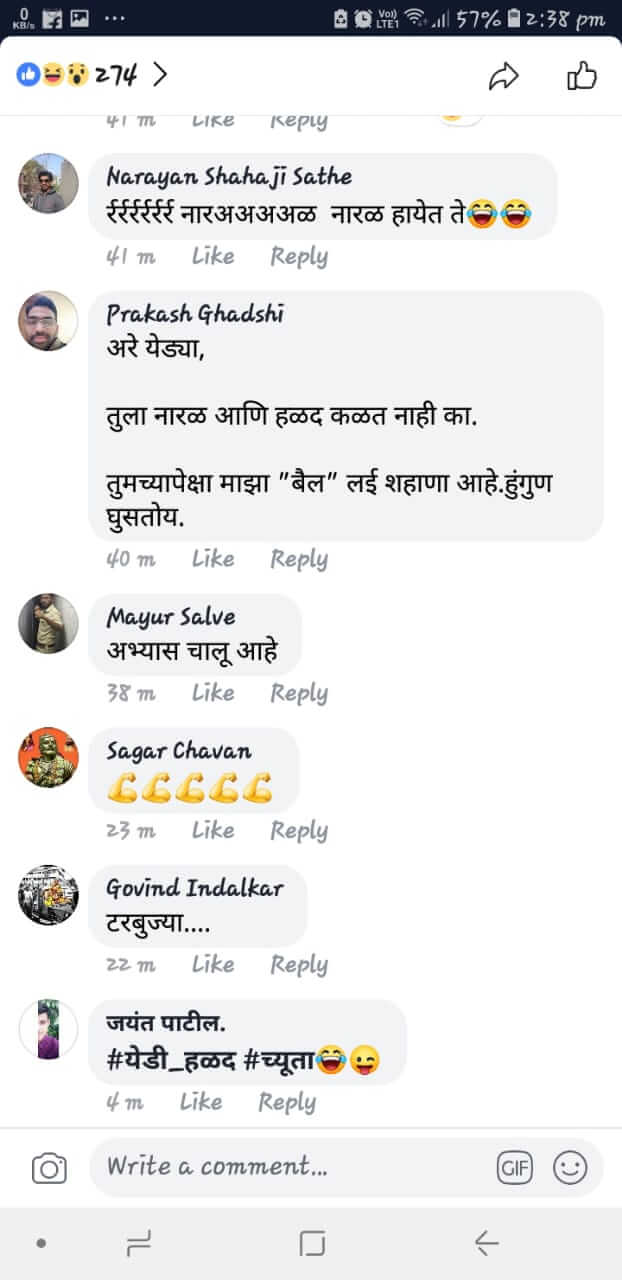Like Narayan Shahaji Sathe's comment
The height and width of the screenshot is (1280, 622).
point(213,257)
